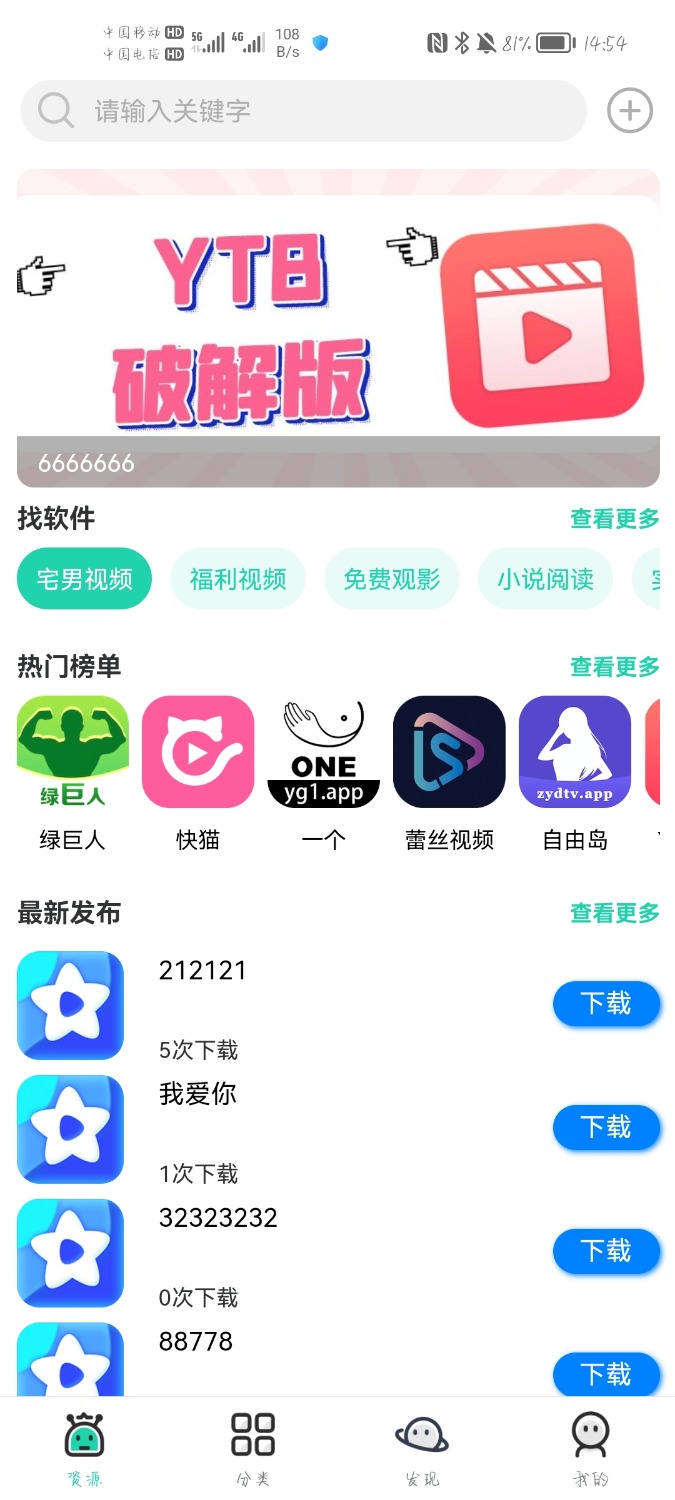This screenshot has height=1500, width=675.
Task: Select the 宅男视频 chip
Action: coord(84,579)
